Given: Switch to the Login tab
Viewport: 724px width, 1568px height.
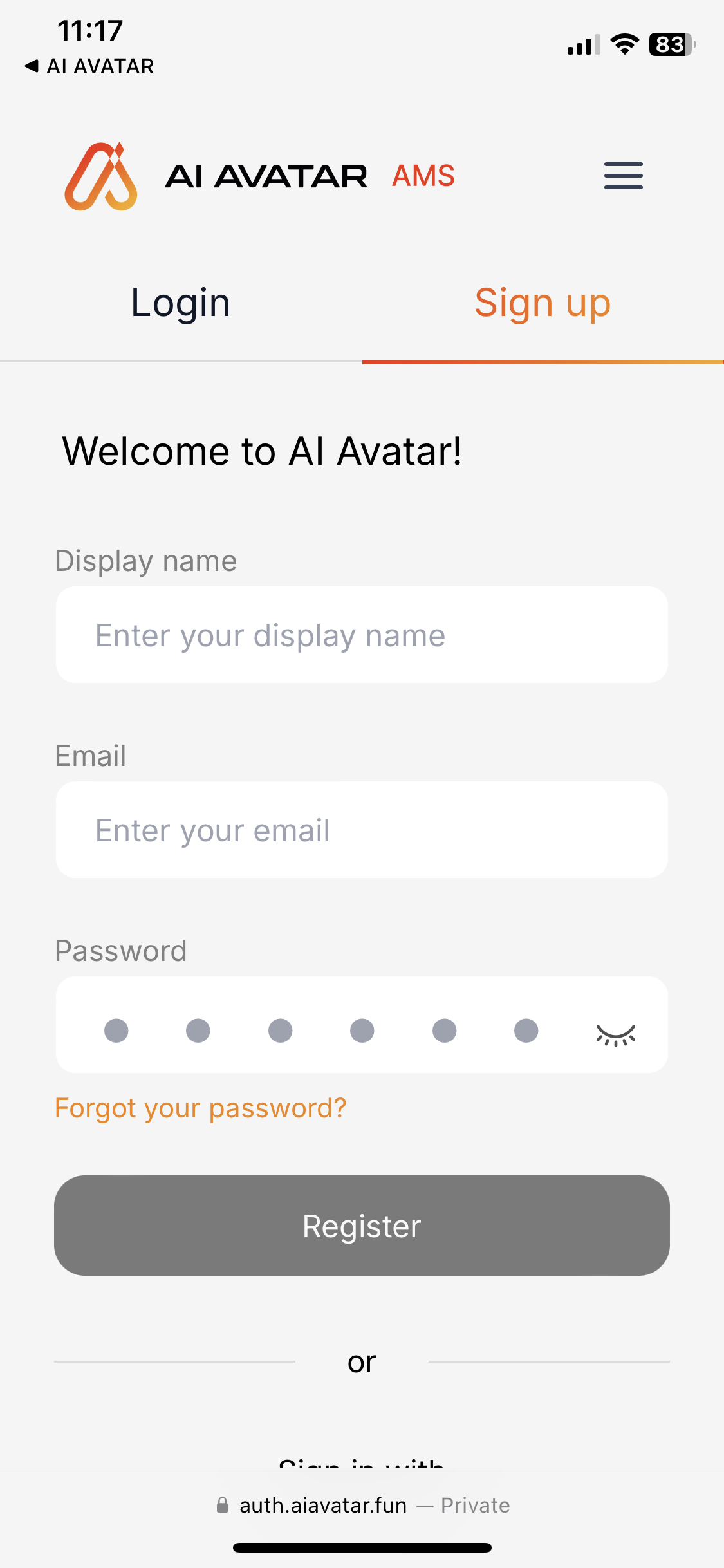Looking at the screenshot, I should (x=180, y=303).
